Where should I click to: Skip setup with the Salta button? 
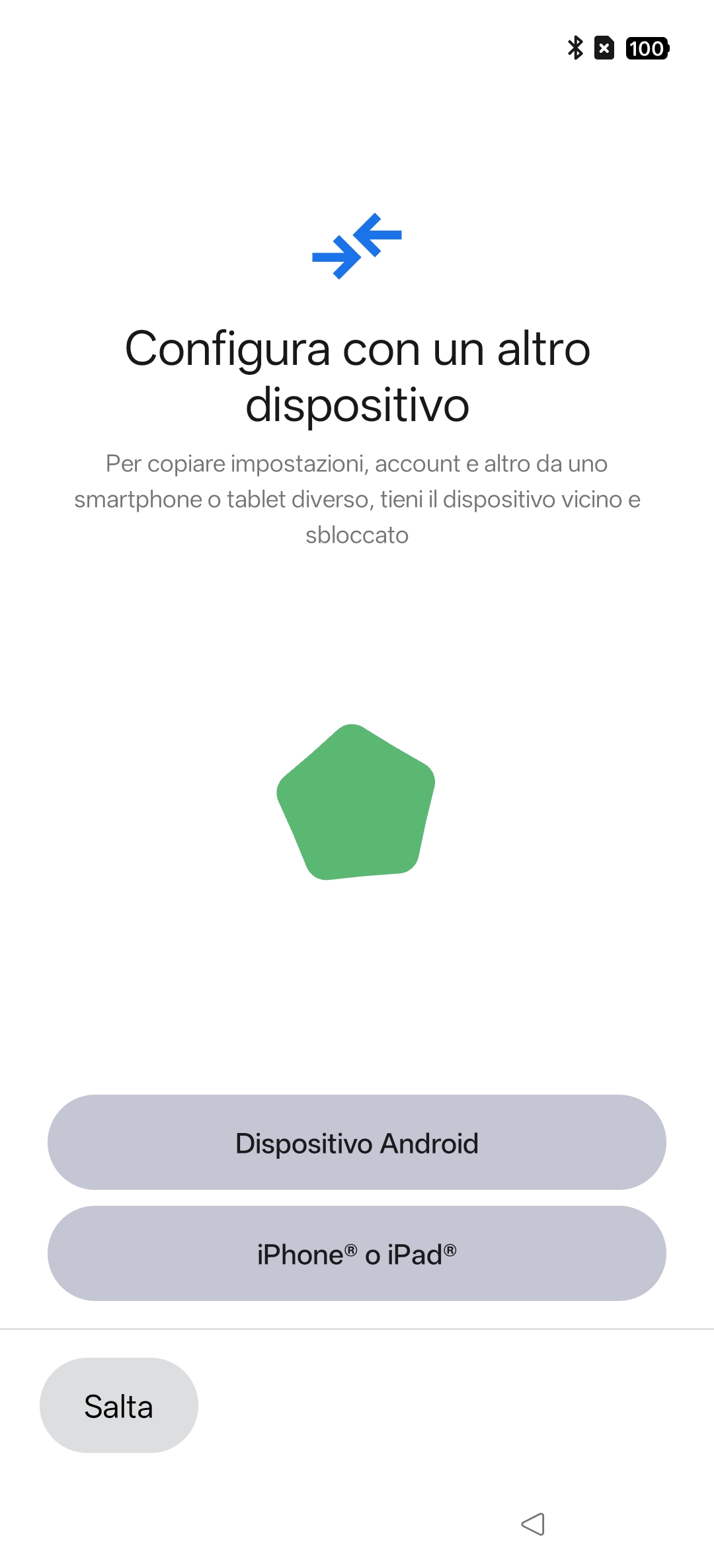tap(119, 1406)
